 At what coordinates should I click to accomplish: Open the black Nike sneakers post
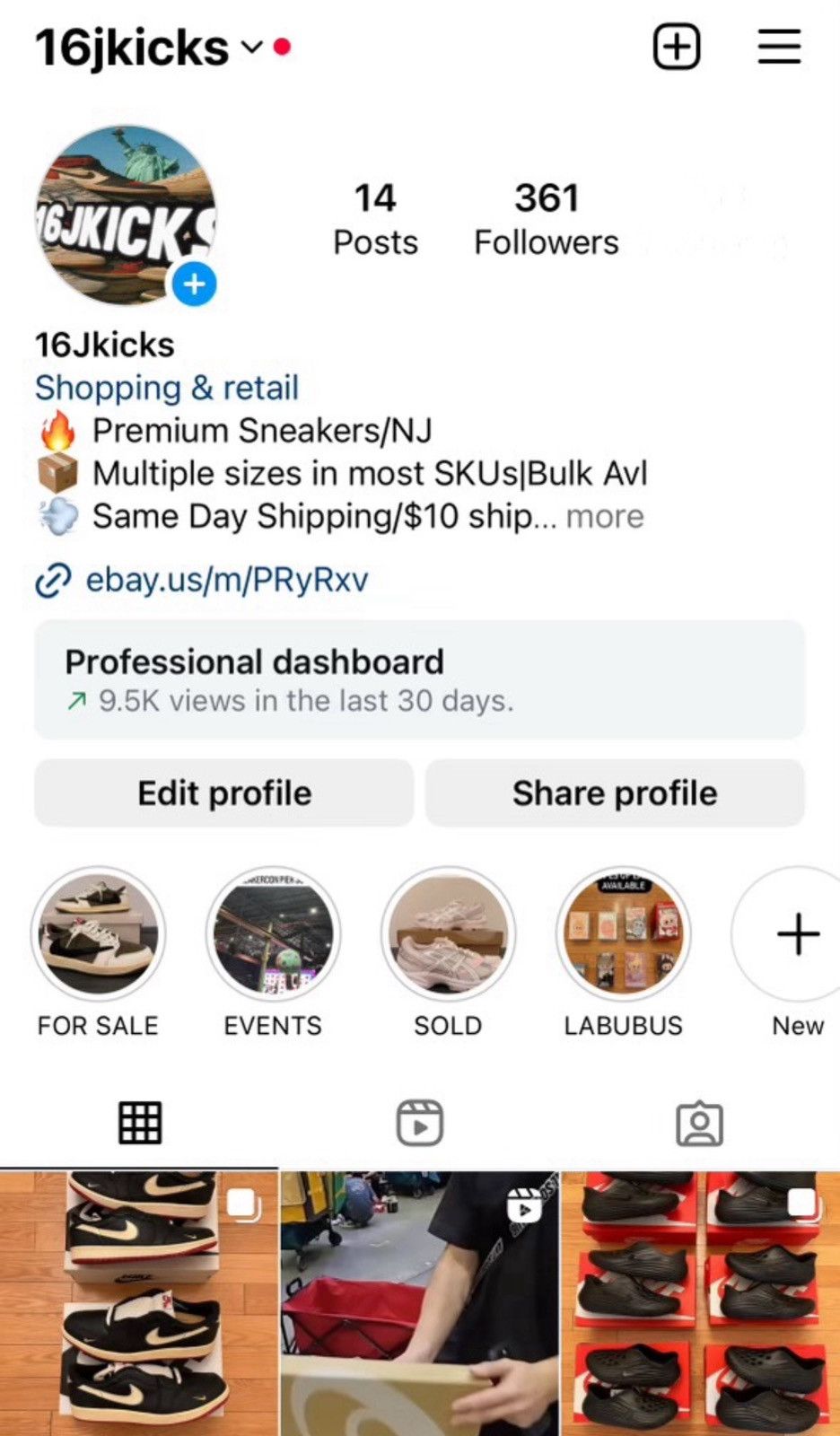coord(139,1303)
